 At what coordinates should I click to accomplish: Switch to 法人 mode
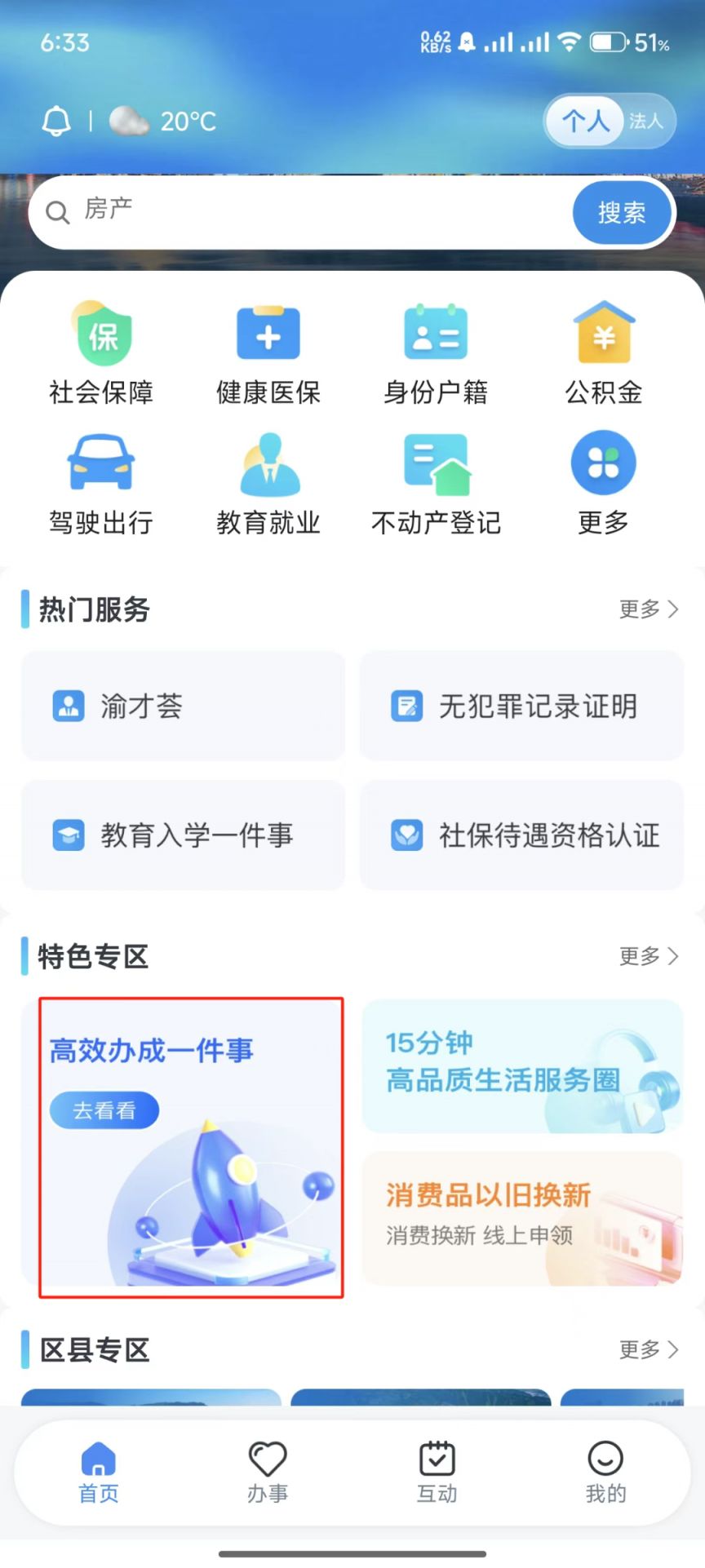[646, 122]
